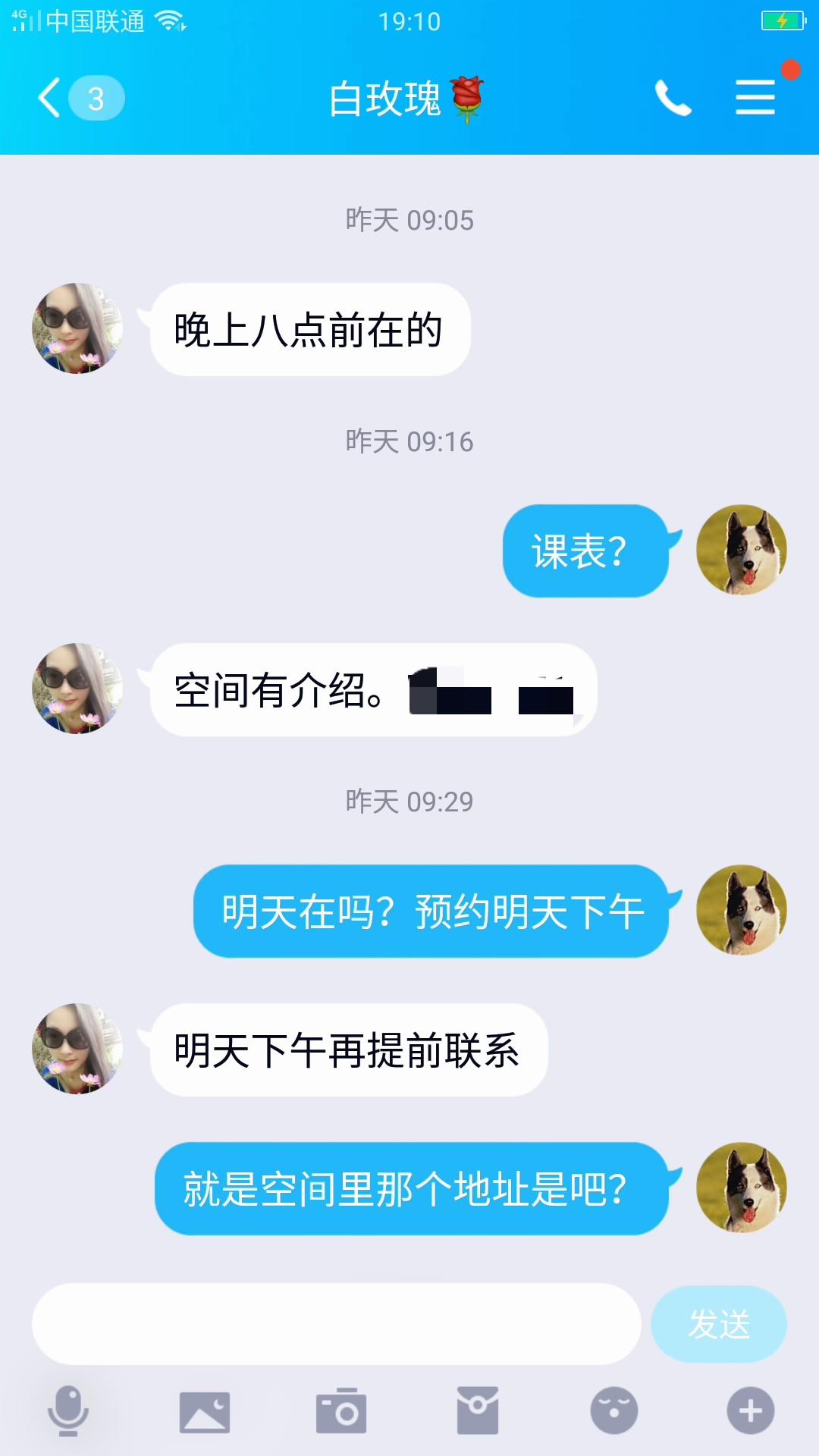Open 白玫瑰's avatar beside 晚上八点前在的
This screenshot has width=819, height=1456.
(x=77, y=328)
